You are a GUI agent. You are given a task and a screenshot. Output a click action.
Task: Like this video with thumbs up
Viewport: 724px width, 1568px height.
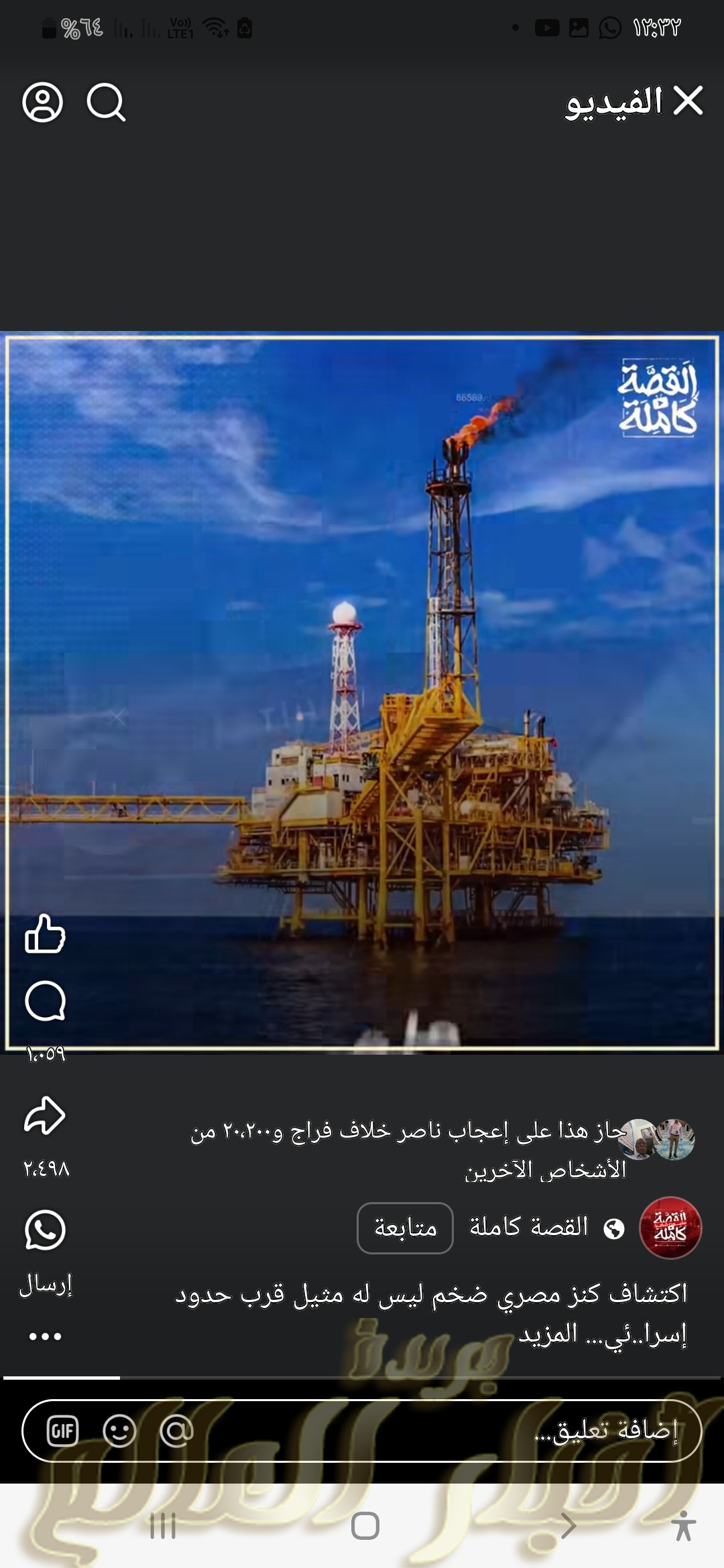coord(45,933)
